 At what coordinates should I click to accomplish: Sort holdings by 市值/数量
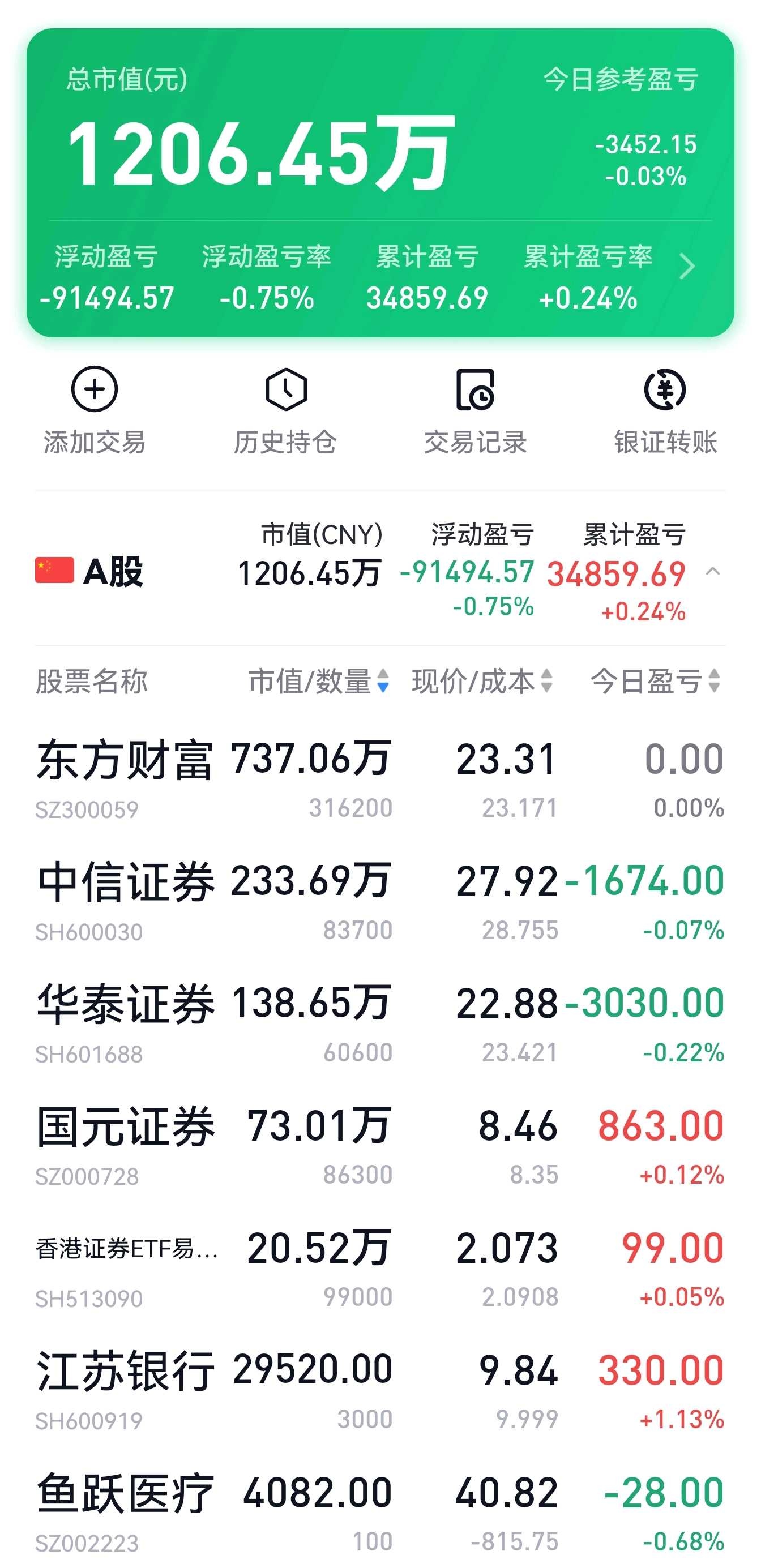(x=318, y=681)
